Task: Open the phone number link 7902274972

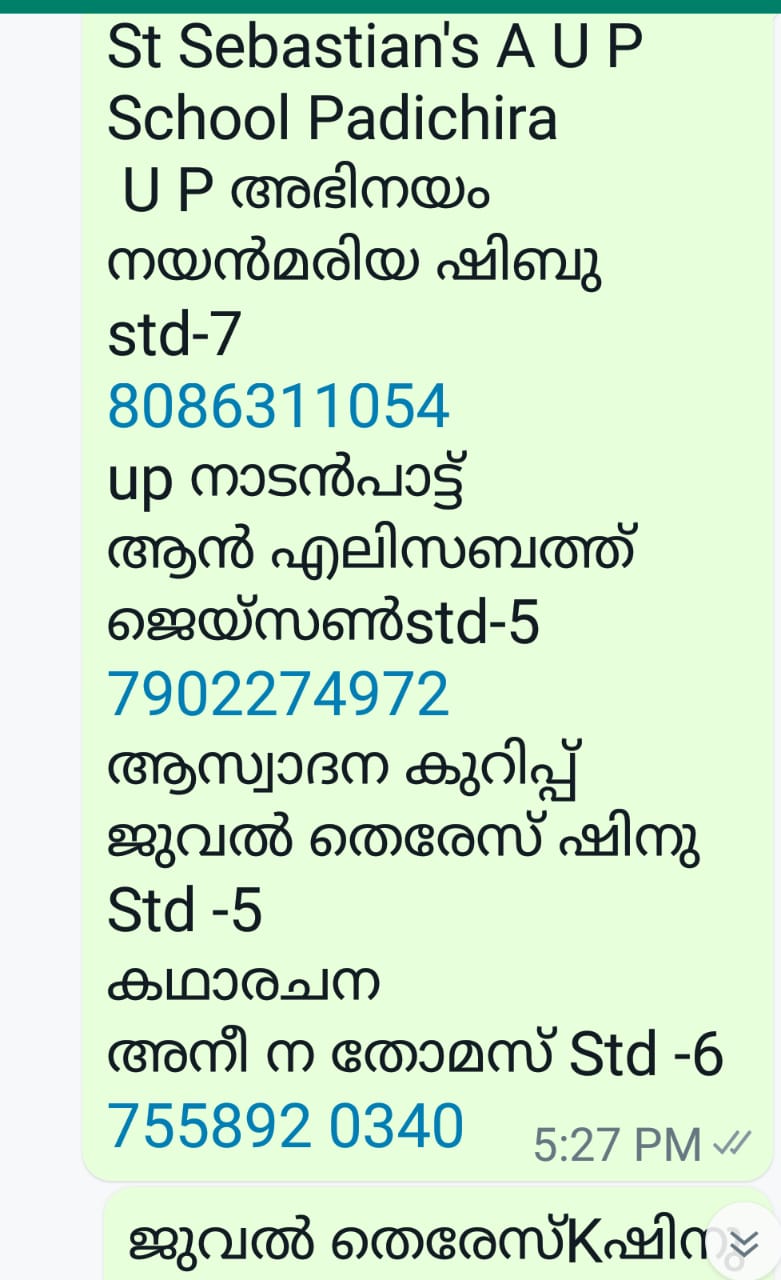Action: pyautogui.click(x=278, y=694)
